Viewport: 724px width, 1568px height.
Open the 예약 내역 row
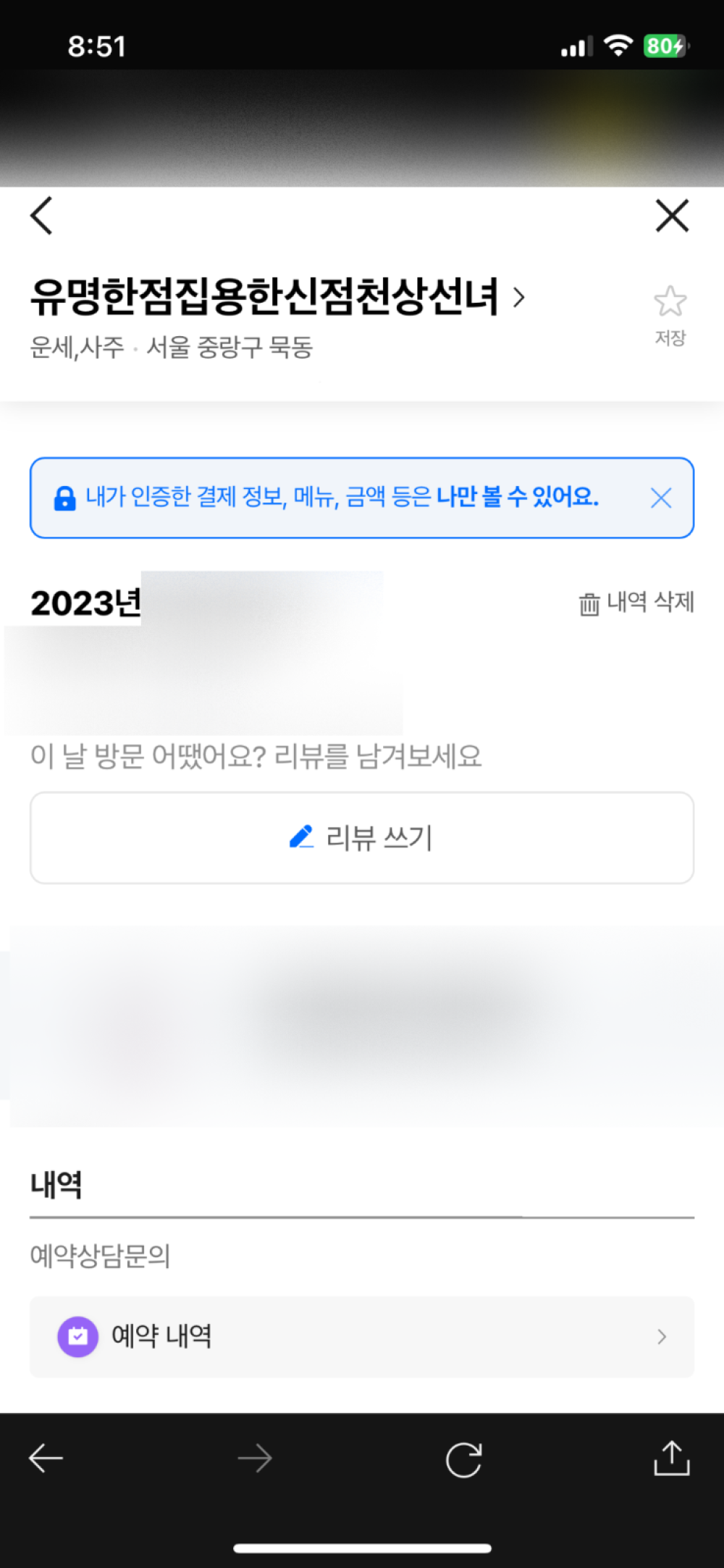362,1336
